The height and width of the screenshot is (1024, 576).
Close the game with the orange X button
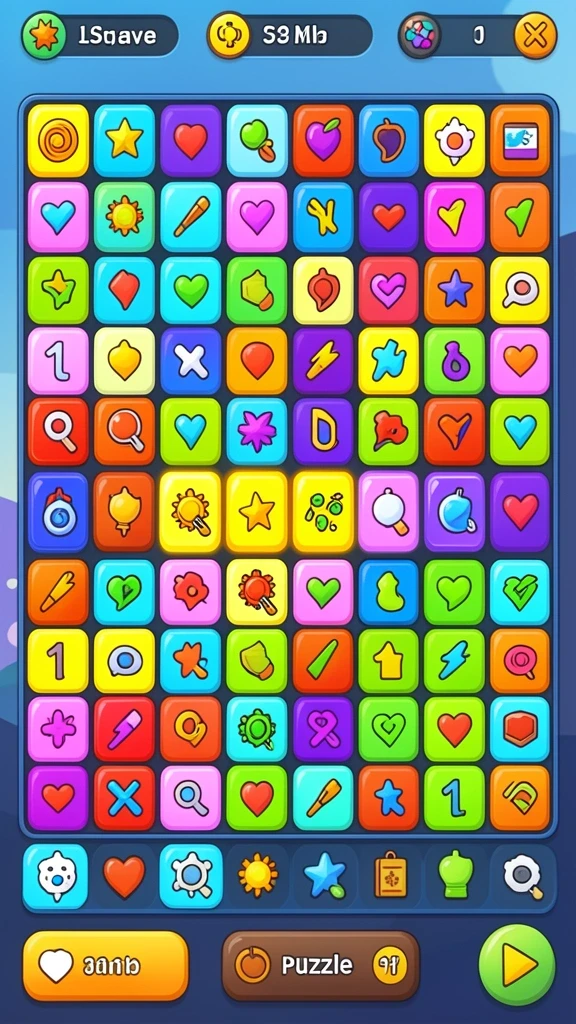pyautogui.click(x=536, y=35)
